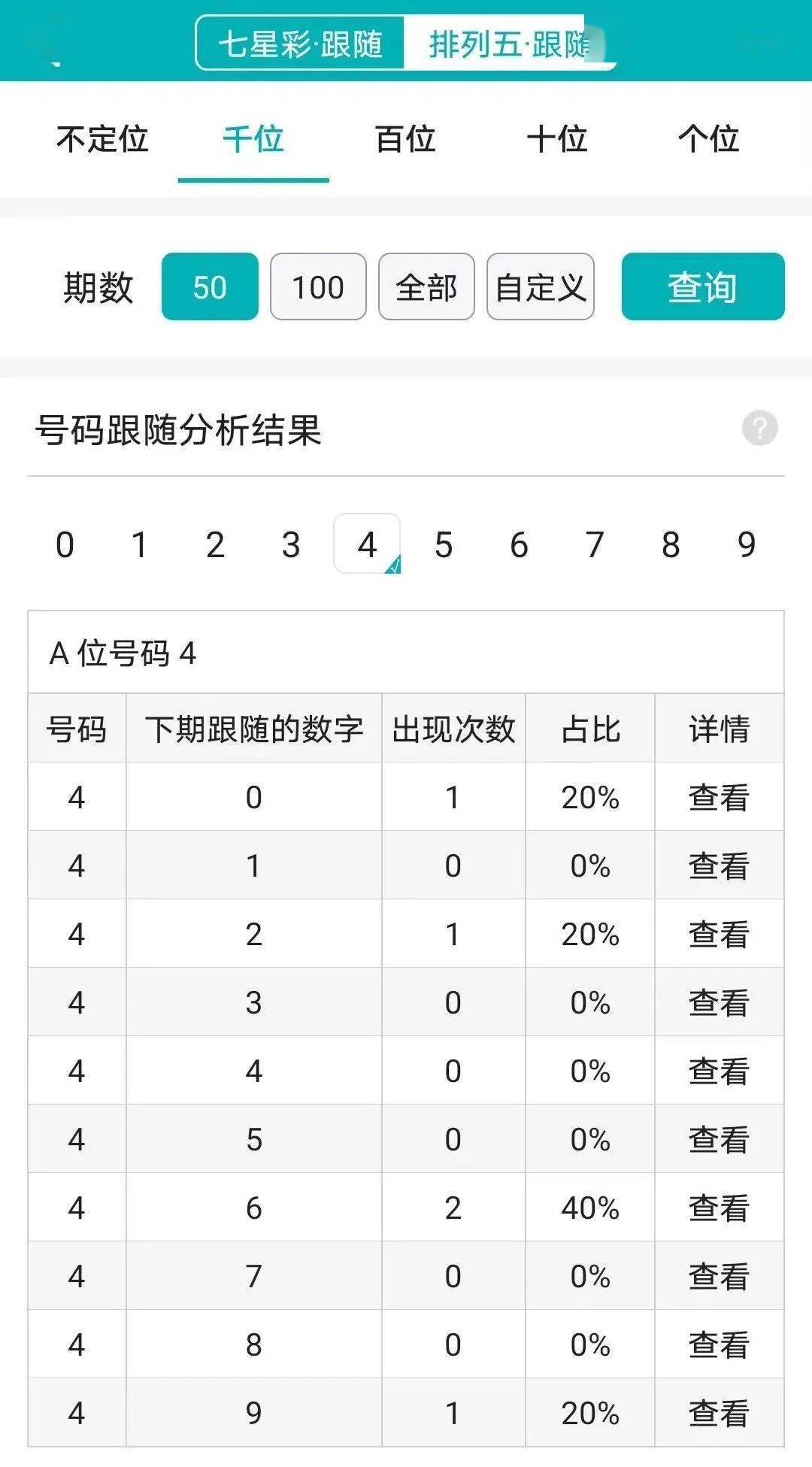Open 查看 details for following digit 9

coord(717,1413)
